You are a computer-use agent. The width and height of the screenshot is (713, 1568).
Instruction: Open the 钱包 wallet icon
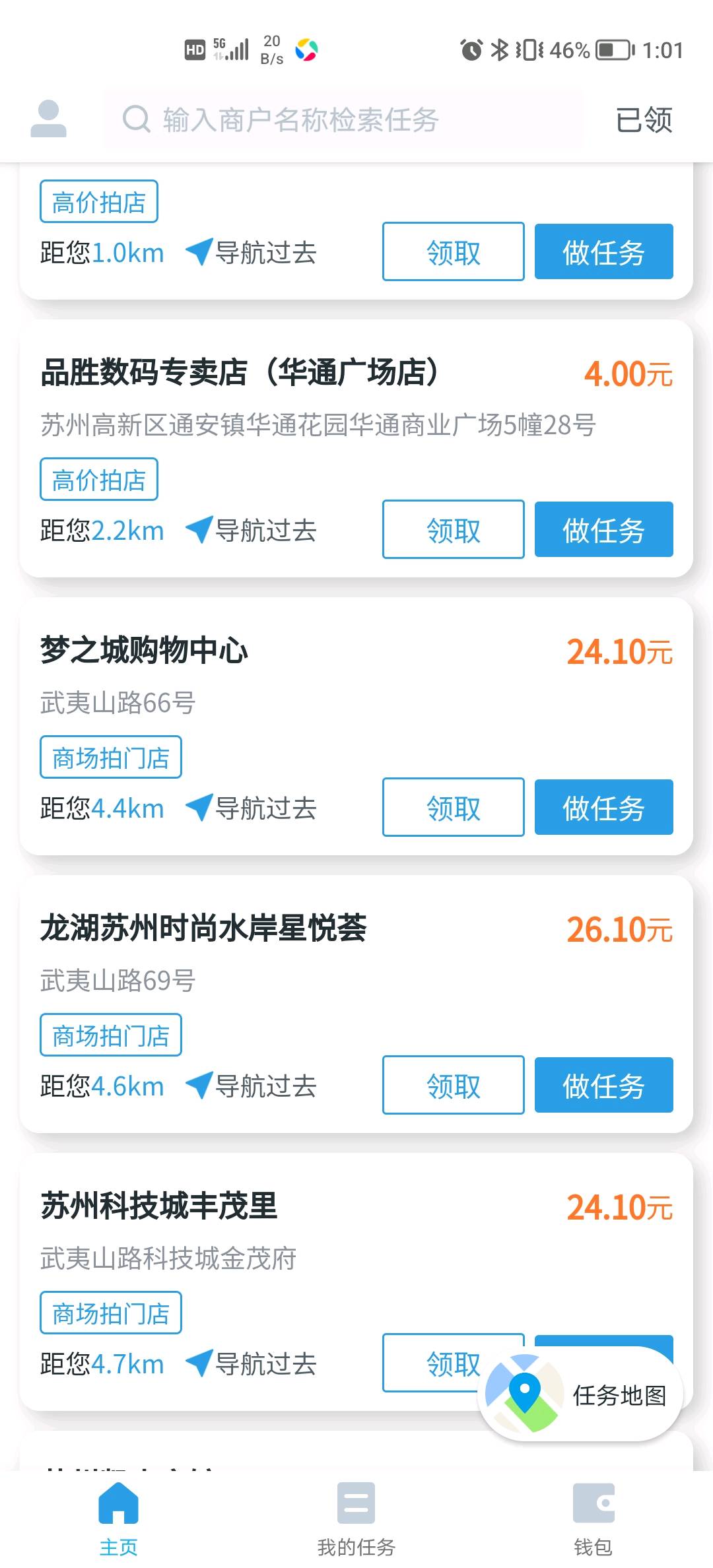[x=593, y=1508]
